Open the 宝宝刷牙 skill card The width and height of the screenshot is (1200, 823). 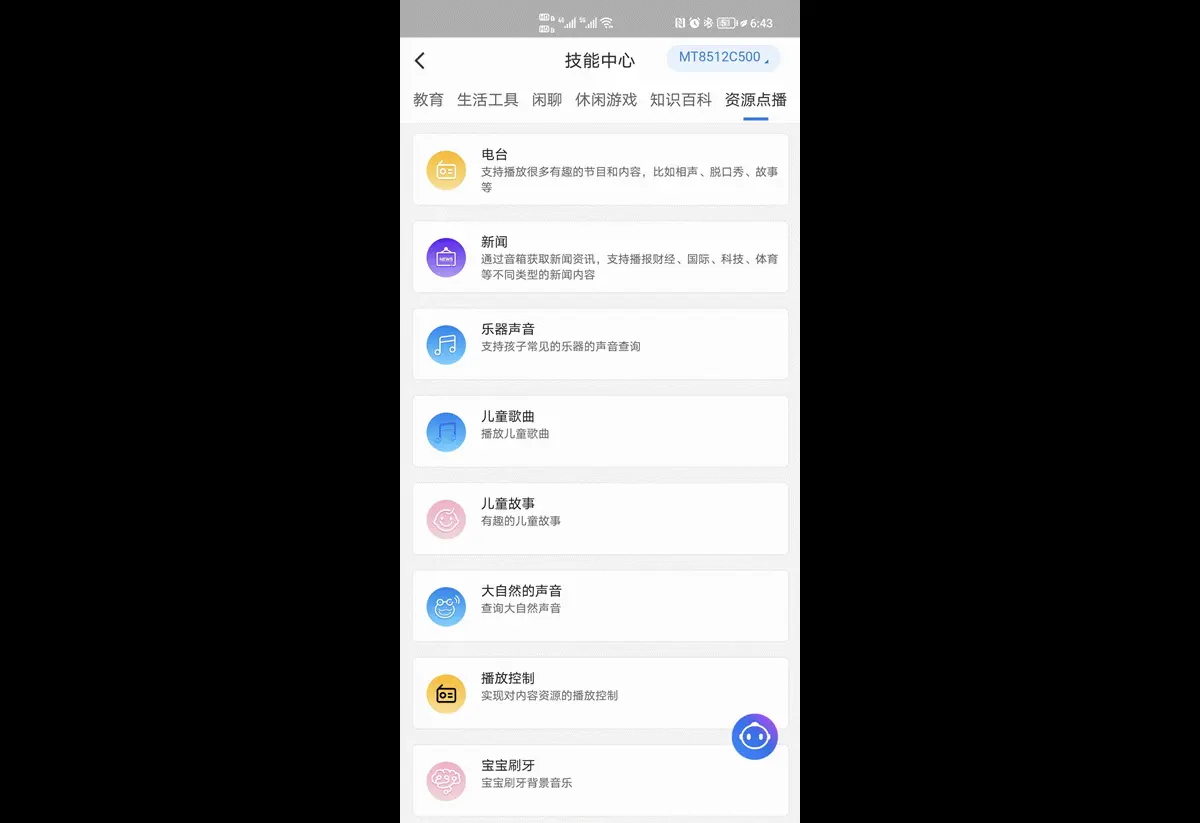click(580, 780)
